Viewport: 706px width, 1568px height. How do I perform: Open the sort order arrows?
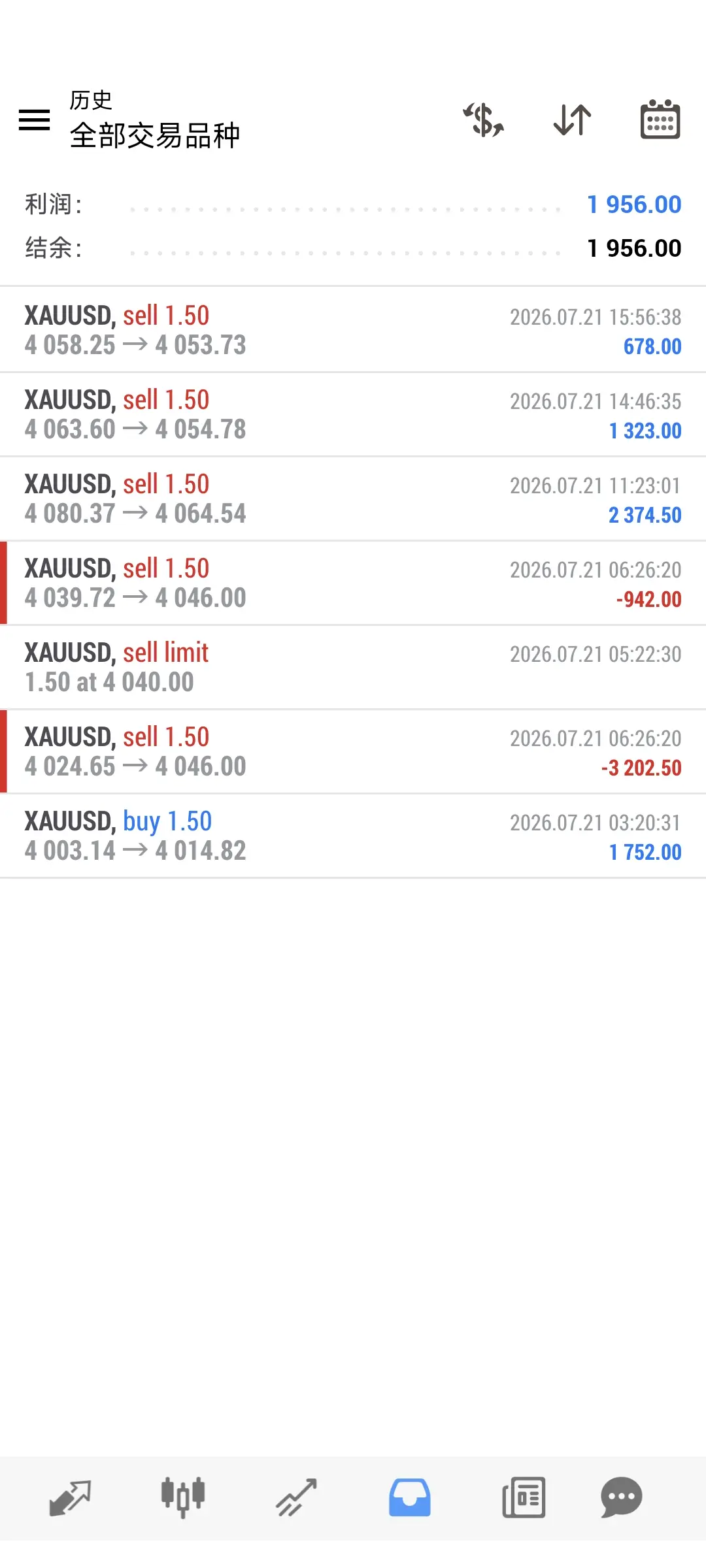[x=572, y=120]
